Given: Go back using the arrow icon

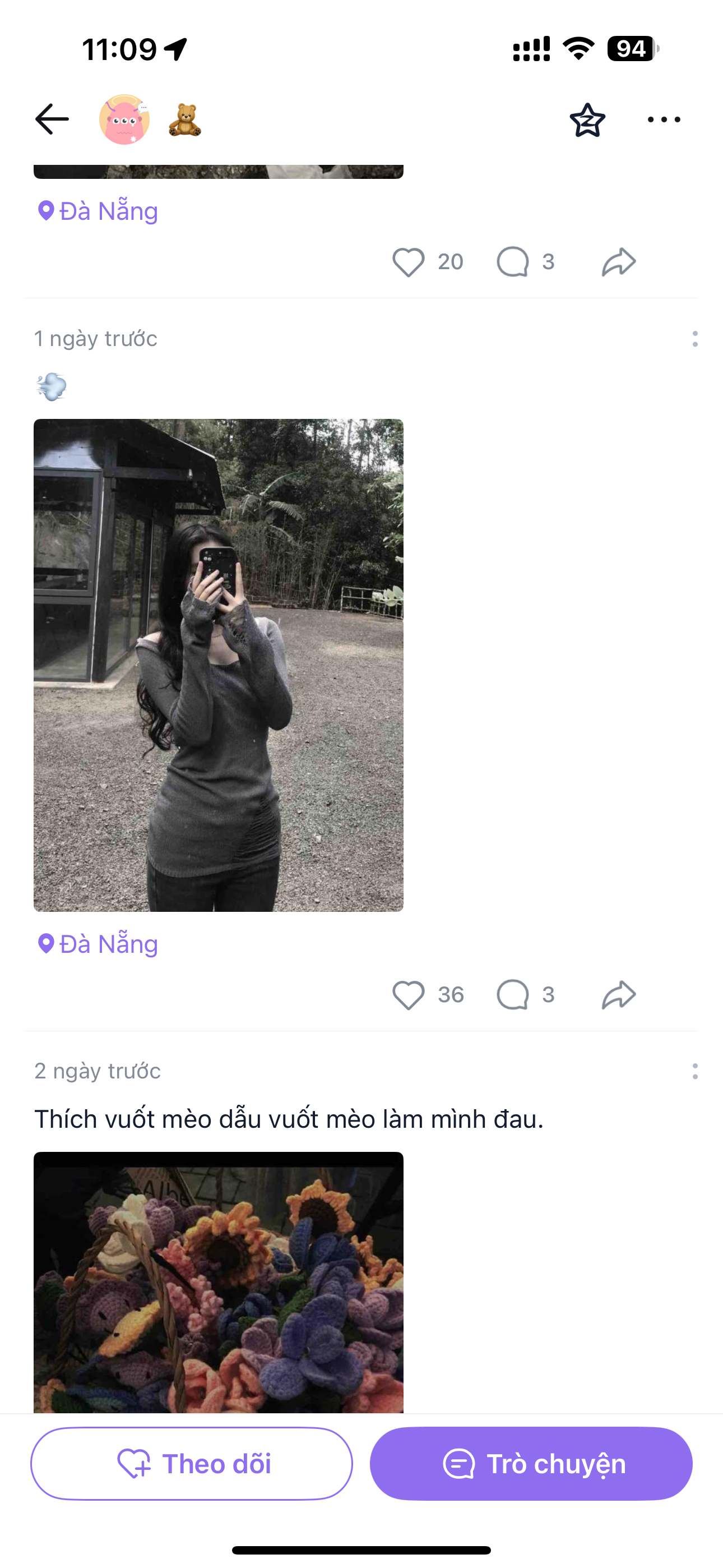Looking at the screenshot, I should coord(52,119).
